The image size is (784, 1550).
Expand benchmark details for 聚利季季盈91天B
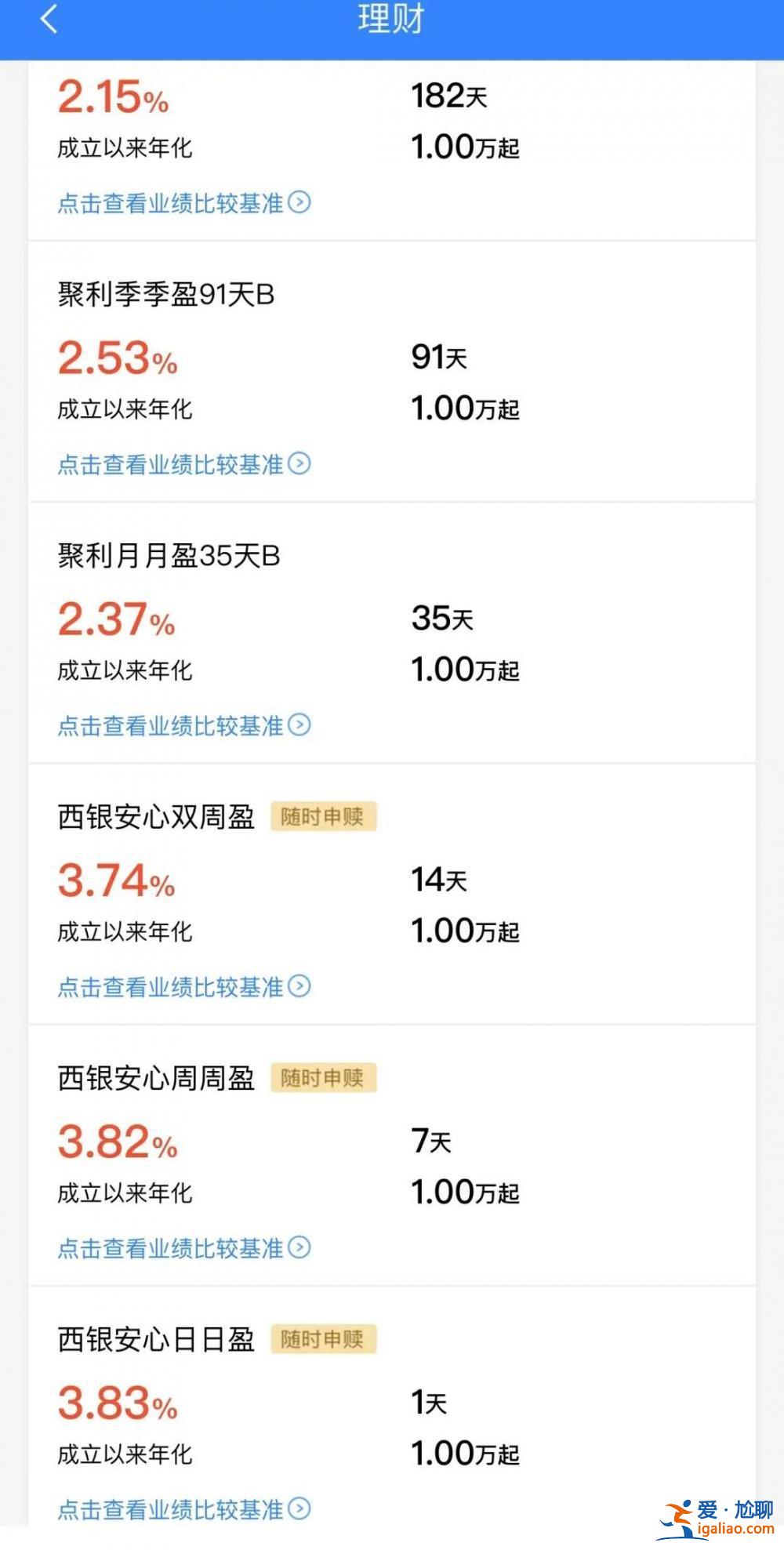tap(172, 465)
